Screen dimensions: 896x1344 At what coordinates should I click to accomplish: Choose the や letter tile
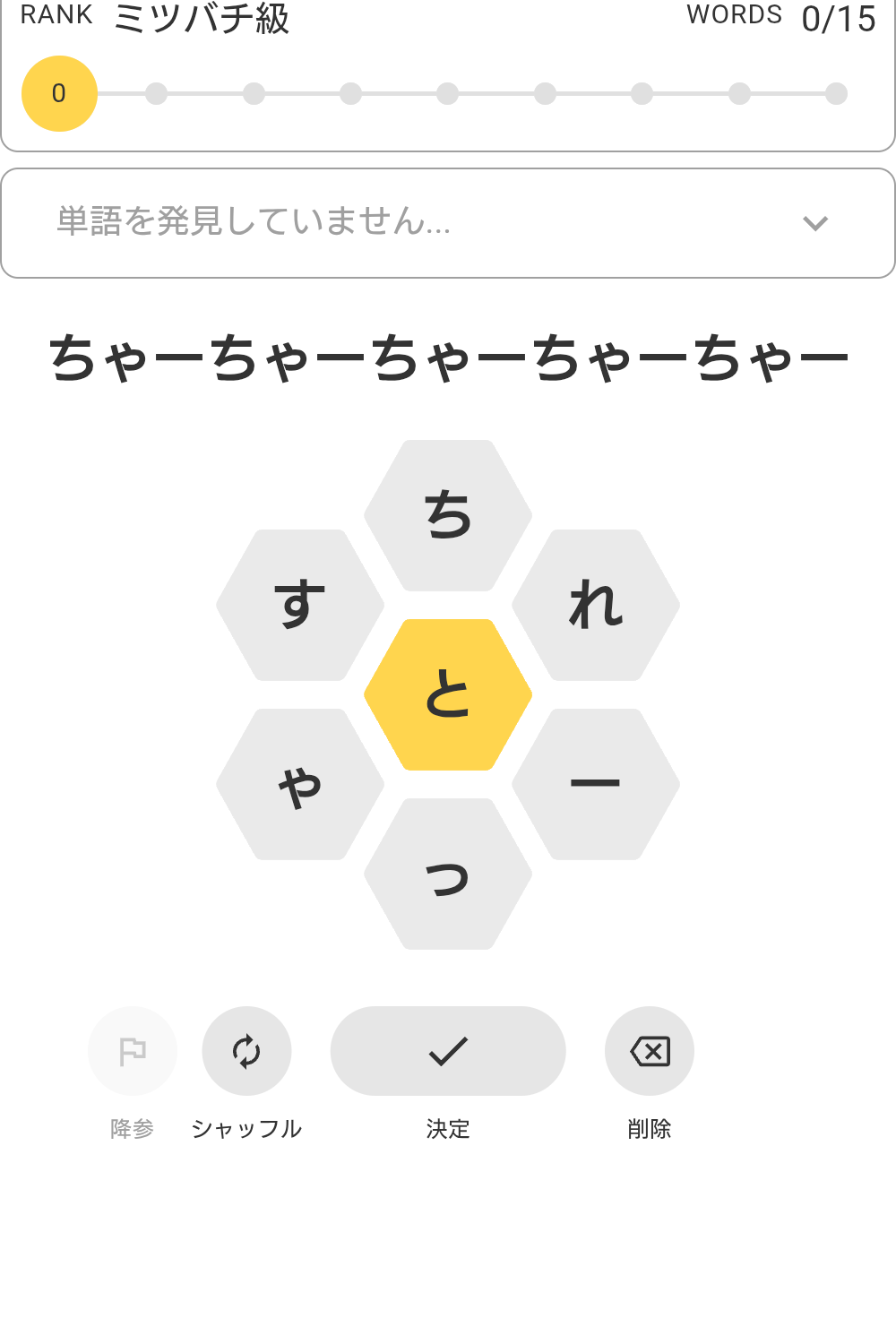tap(300, 784)
